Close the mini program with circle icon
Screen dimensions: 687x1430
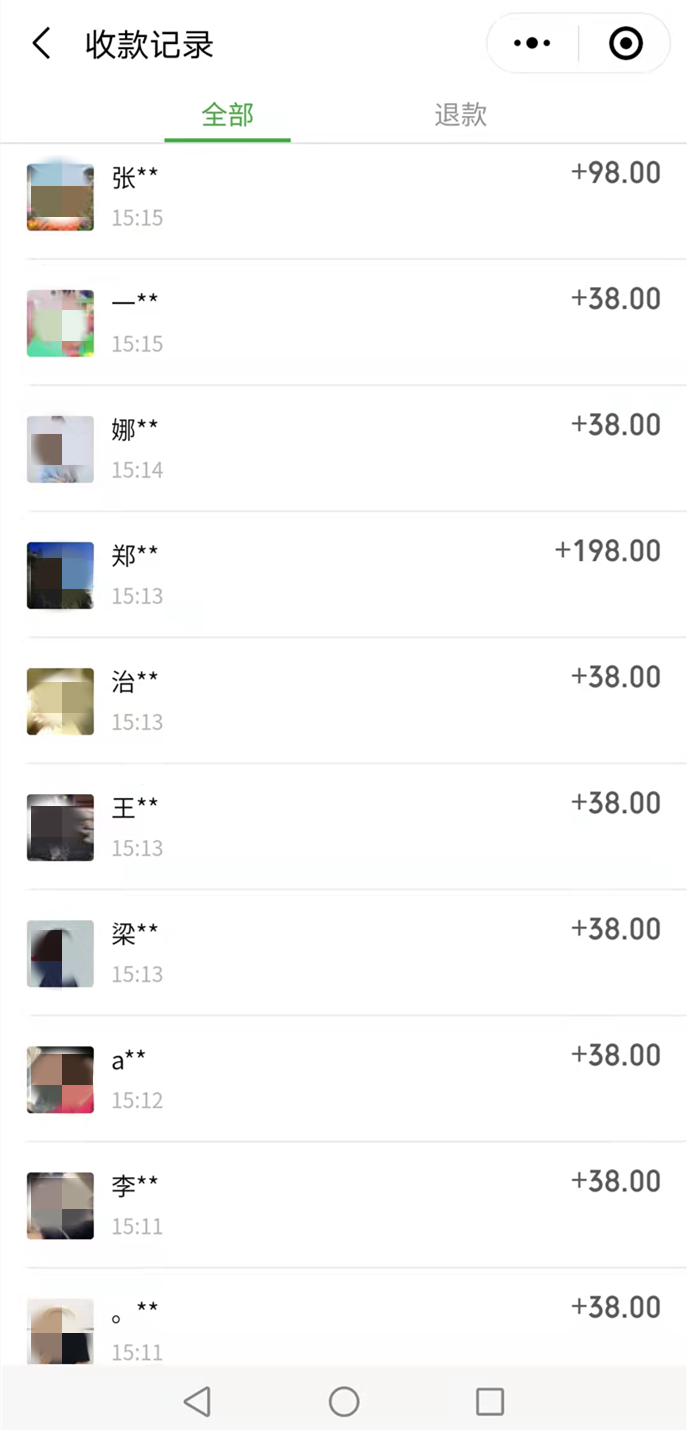click(626, 44)
